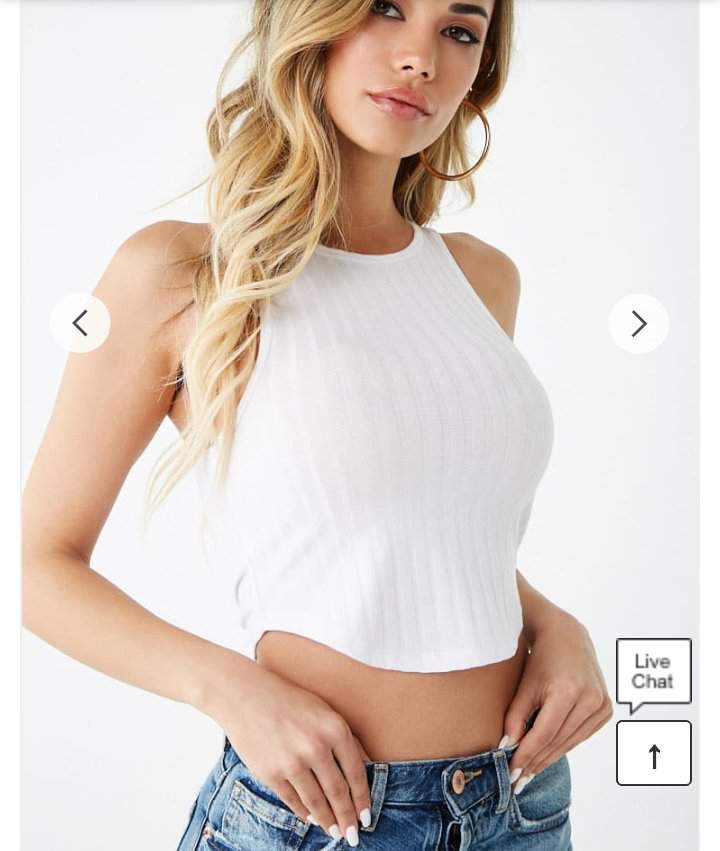The image size is (720, 851).
Task: Open the Live Chat support button
Action: (653, 673)
